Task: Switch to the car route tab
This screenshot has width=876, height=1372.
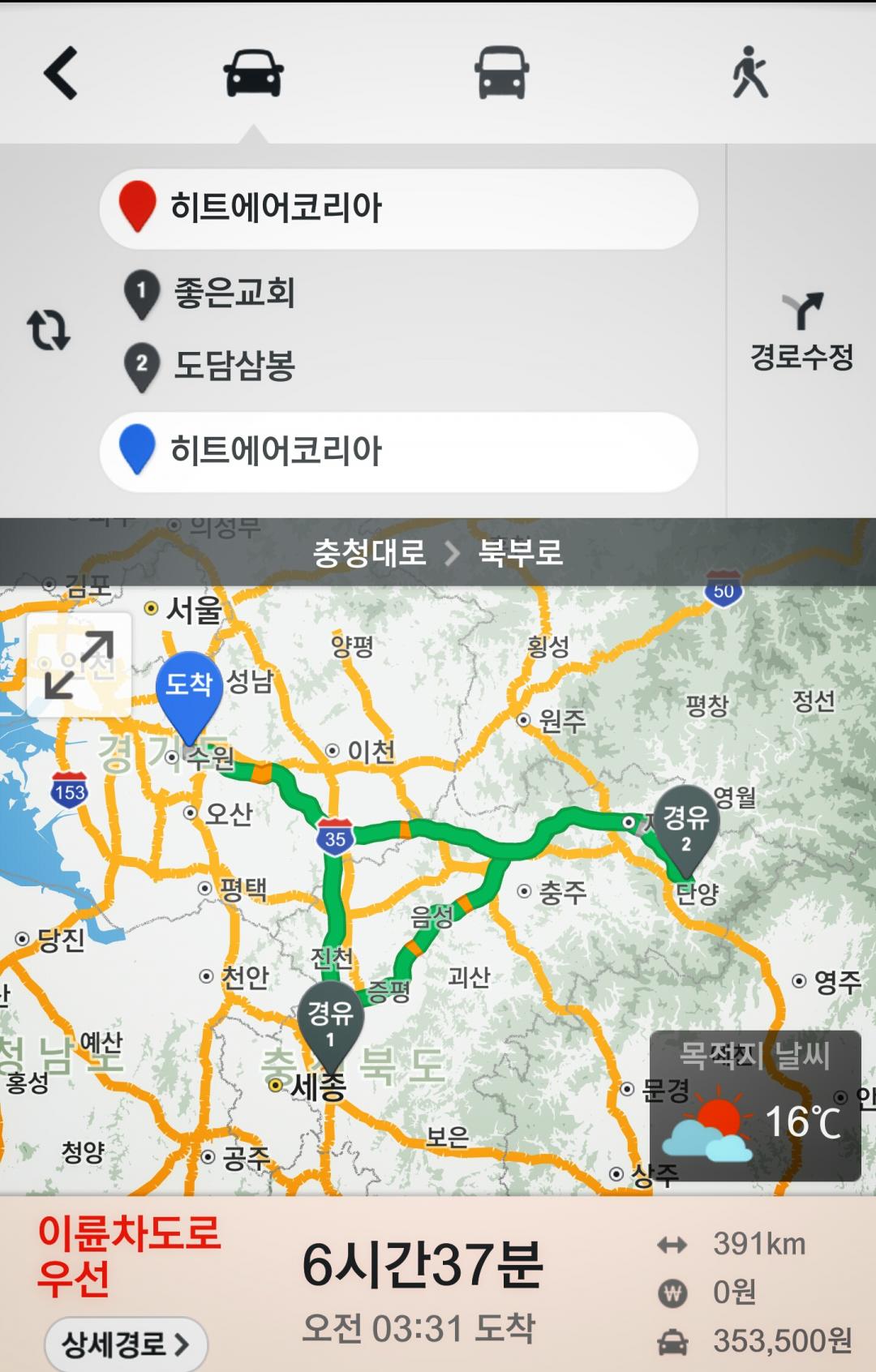Action: [x=253, y=73]
